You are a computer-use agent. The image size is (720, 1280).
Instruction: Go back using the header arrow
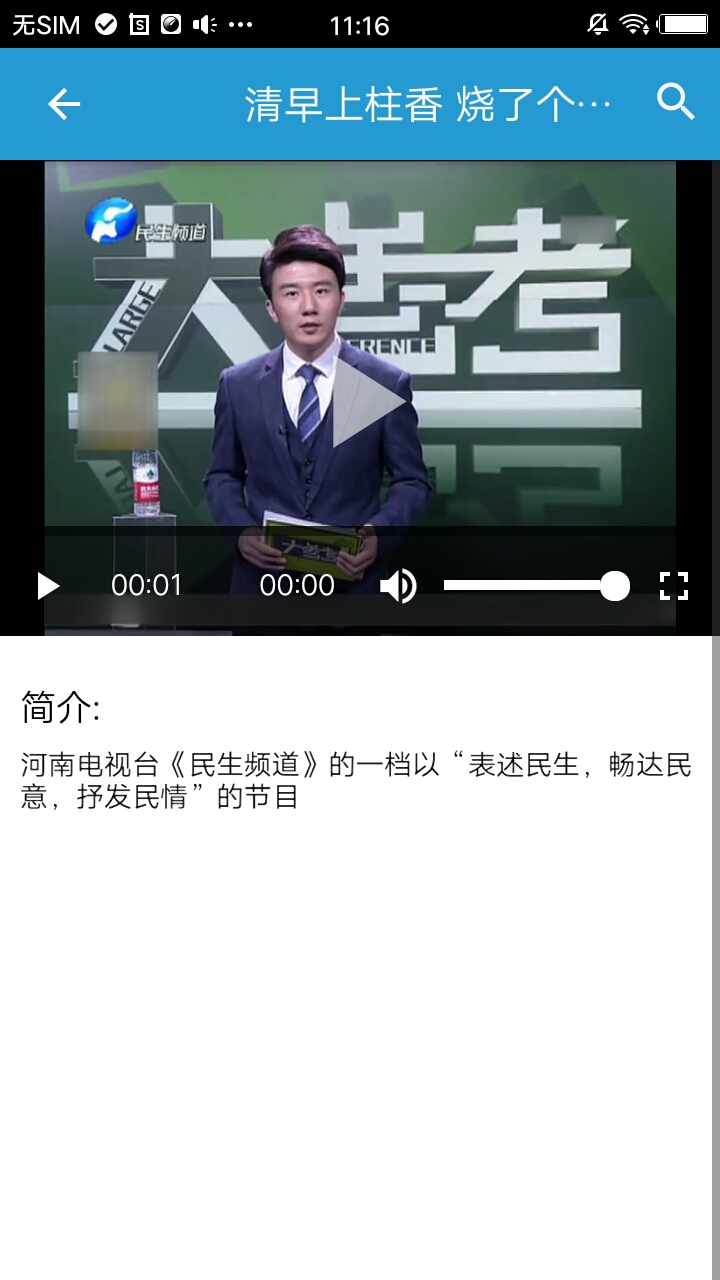pos(64,104)
